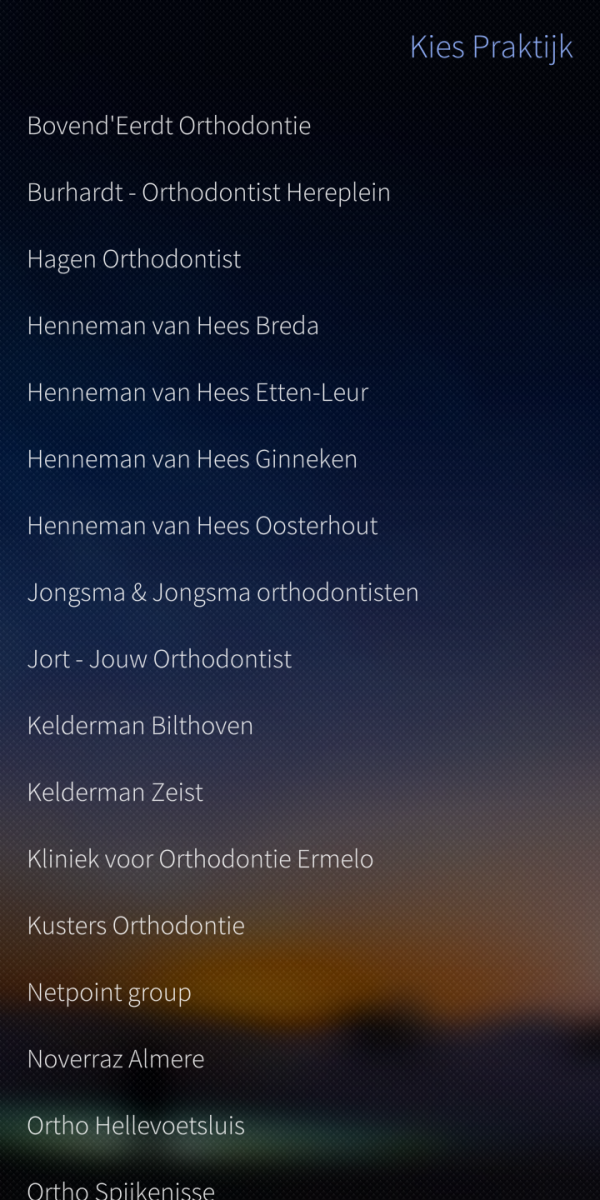Choose Burhardt - Orthodontist Hereplein
The width and height of the screenshot is (600, 1200).
pyautogui.click(x=208, y=192)
